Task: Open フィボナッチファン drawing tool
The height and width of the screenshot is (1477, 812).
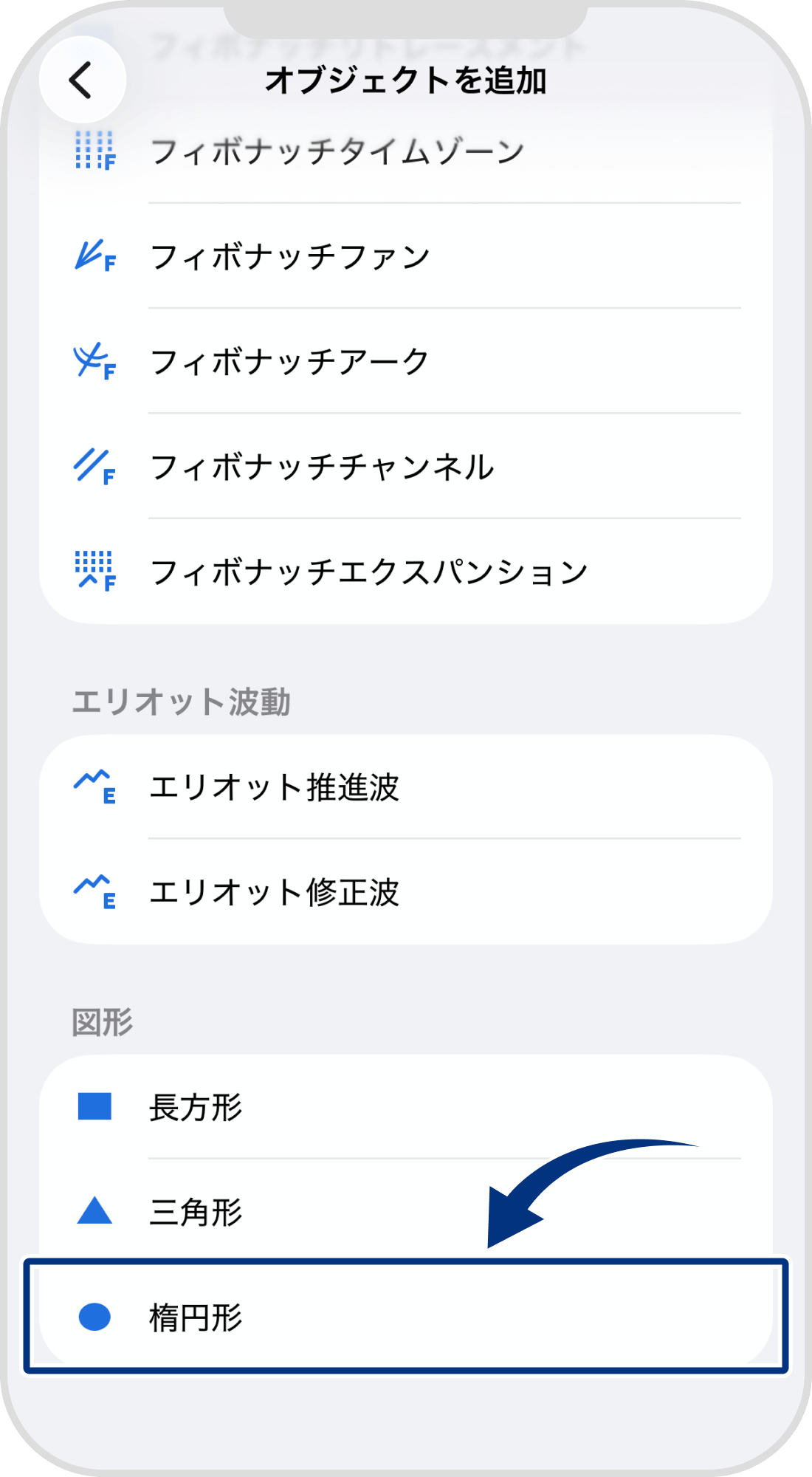Action: [288, 255]
